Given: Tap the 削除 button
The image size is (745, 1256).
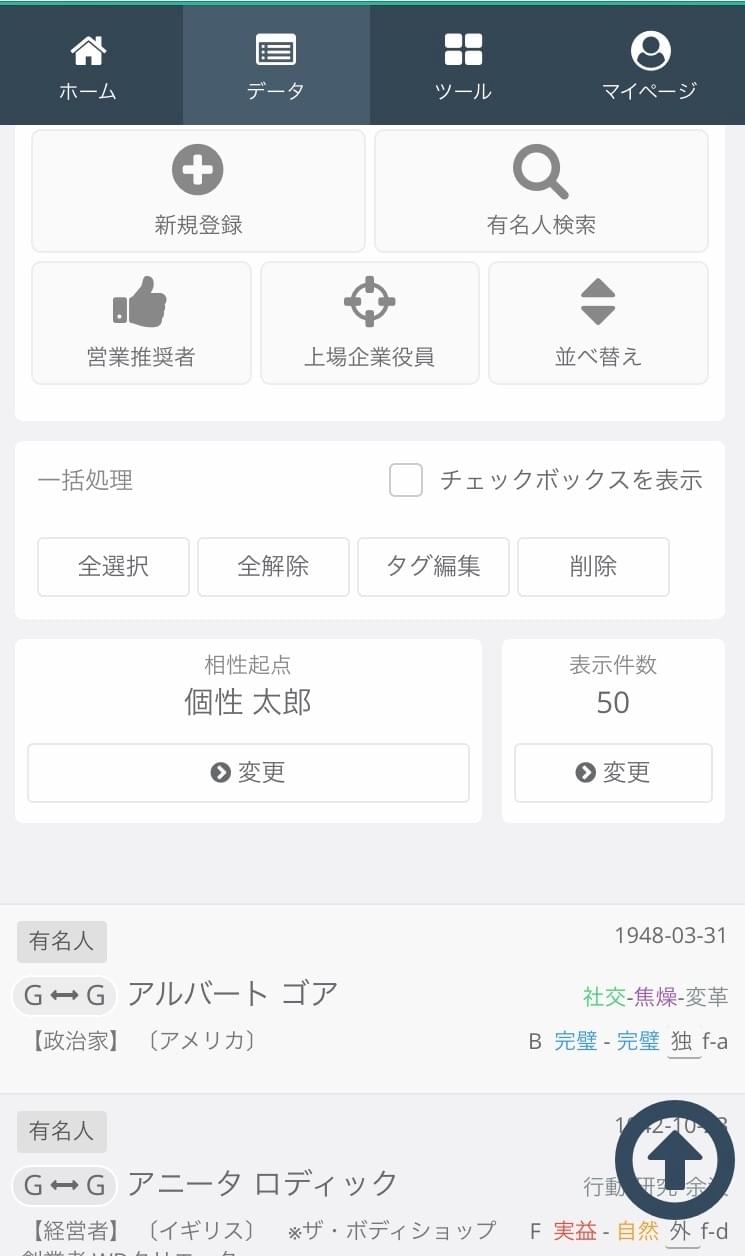Looking at the screenshot, I should click(x=593, y=566).
